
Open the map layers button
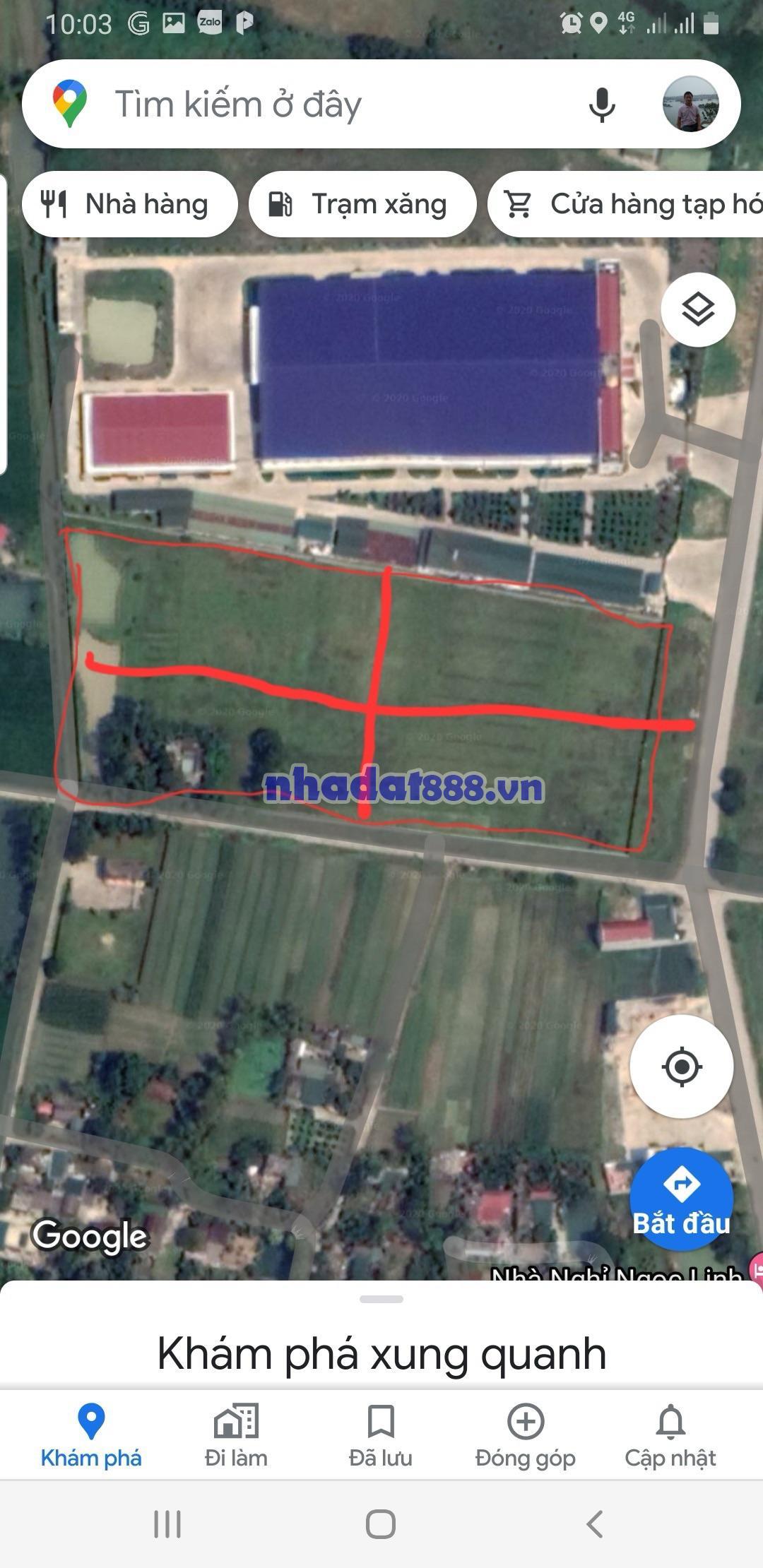[698, 309]
